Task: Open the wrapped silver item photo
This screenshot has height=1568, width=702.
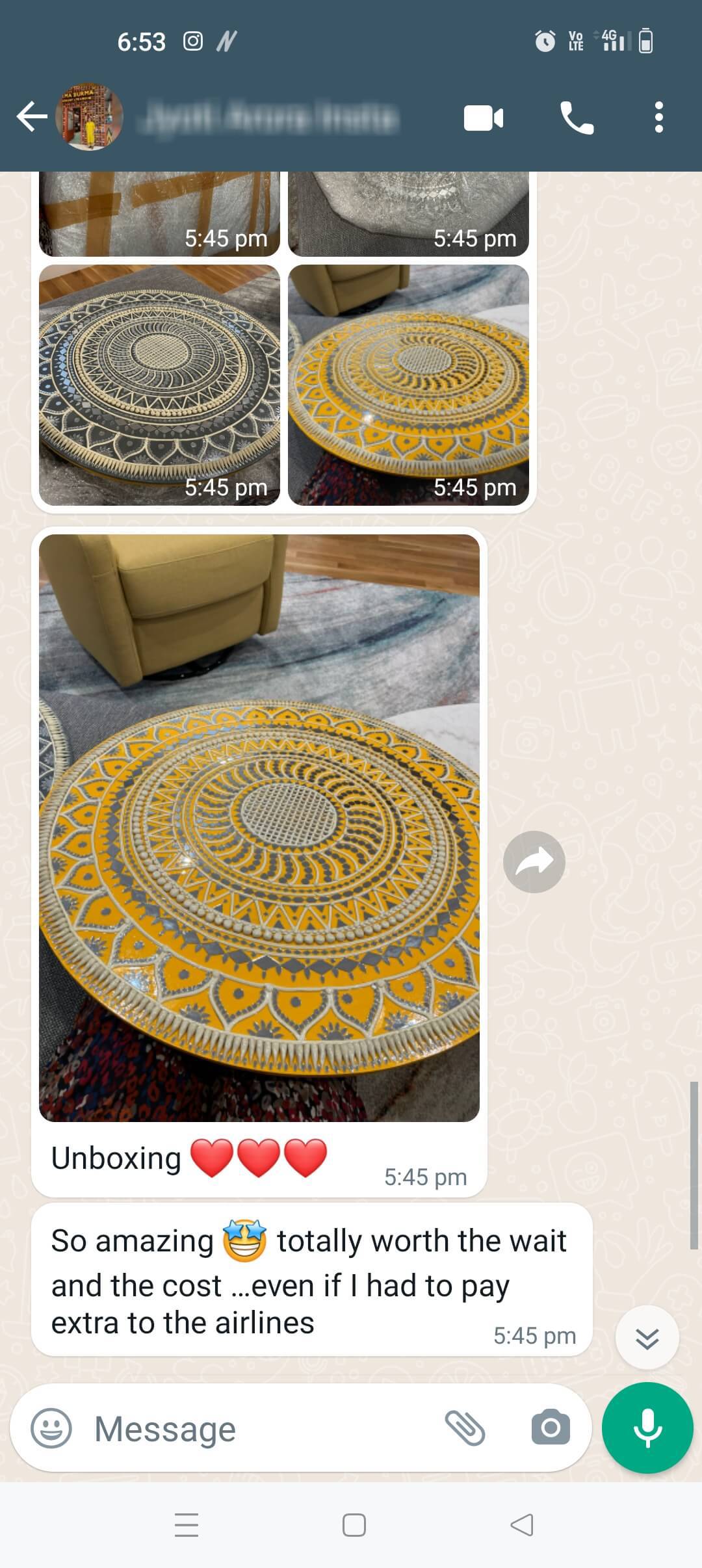Action: [x=408, y=213]
